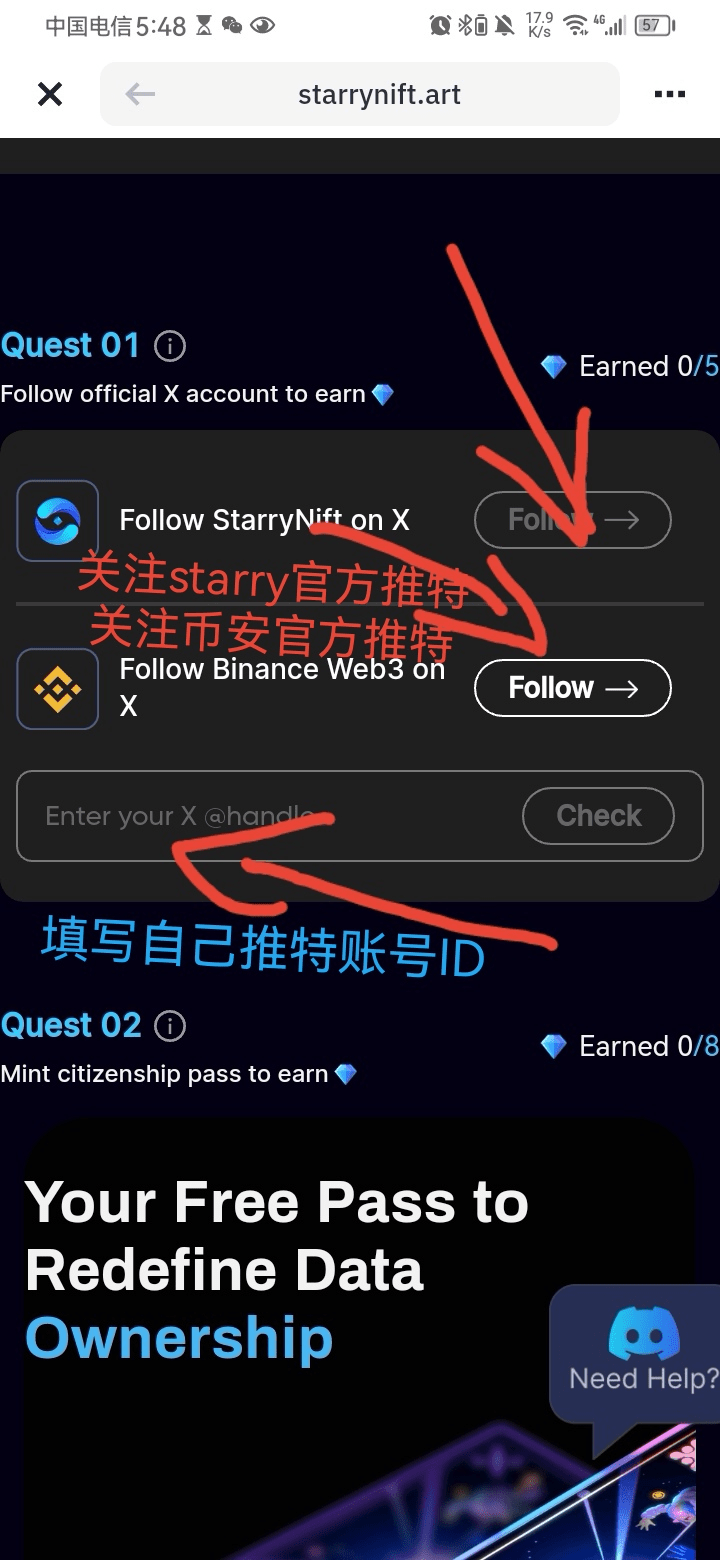Follow Binance Web3 on X
This screenshot has height=1560, width=720.
pyautogui.click(x=572, y=688)
